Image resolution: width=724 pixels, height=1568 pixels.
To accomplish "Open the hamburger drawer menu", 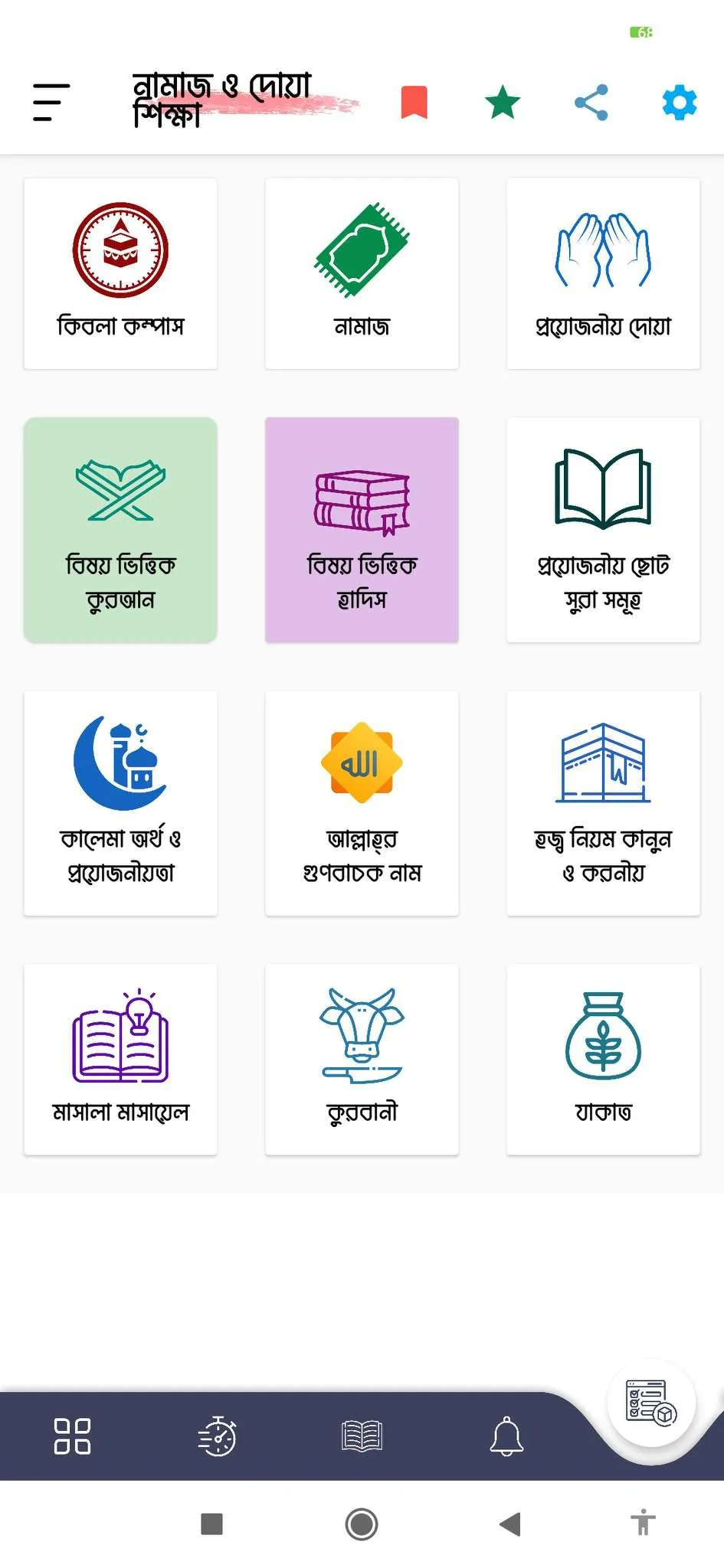I will [51, 103].
